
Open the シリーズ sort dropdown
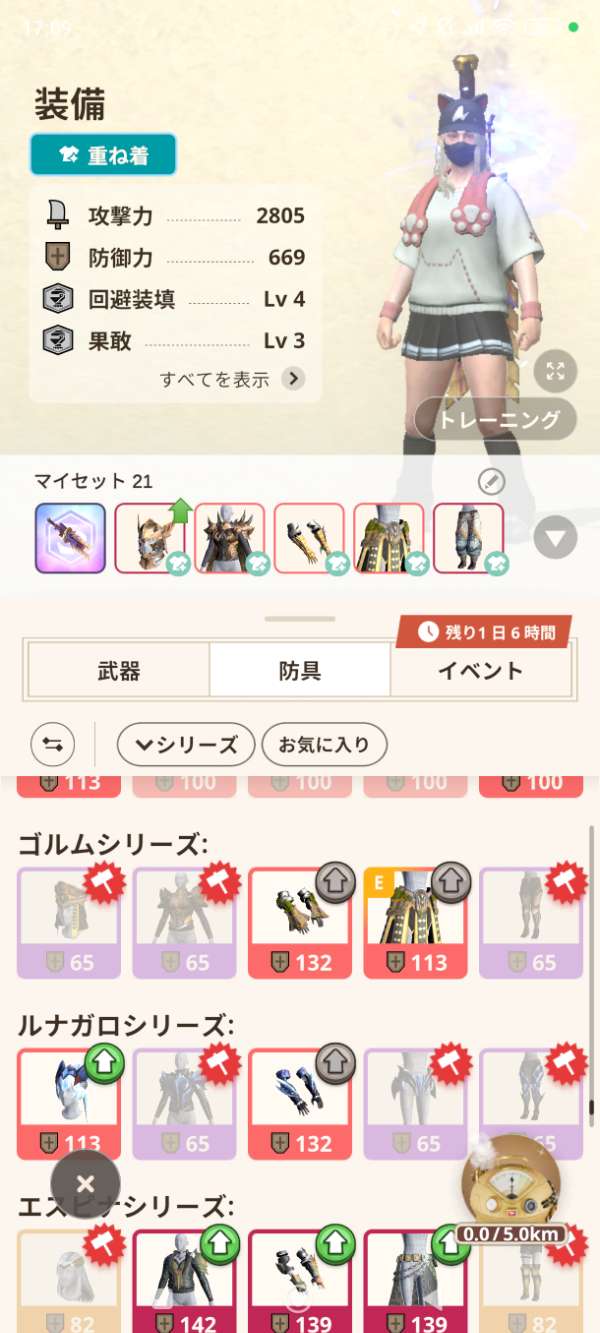pos(185,744)
